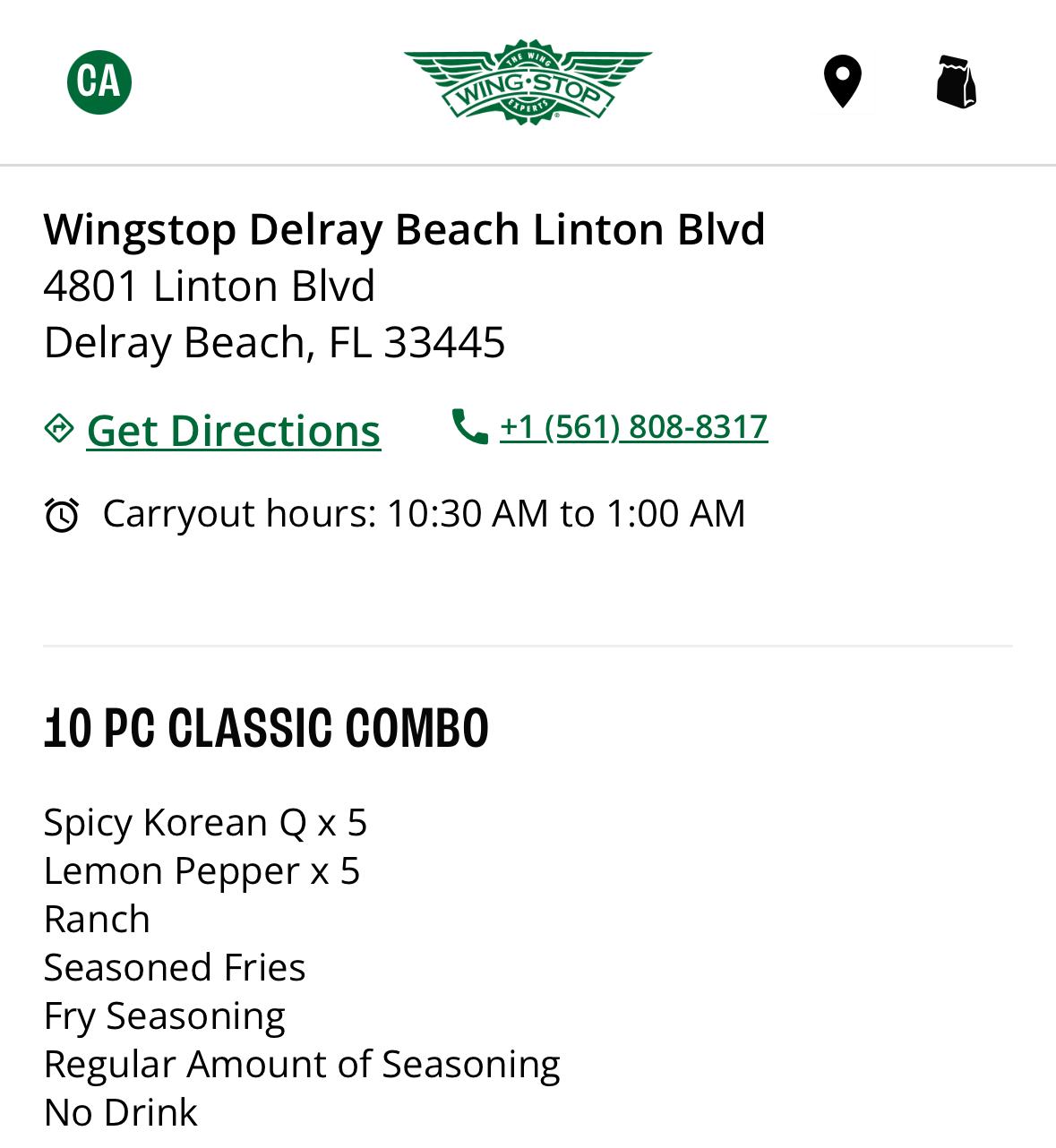Select the green CA badge icon
The image size is (1056, 1148).
99,81
